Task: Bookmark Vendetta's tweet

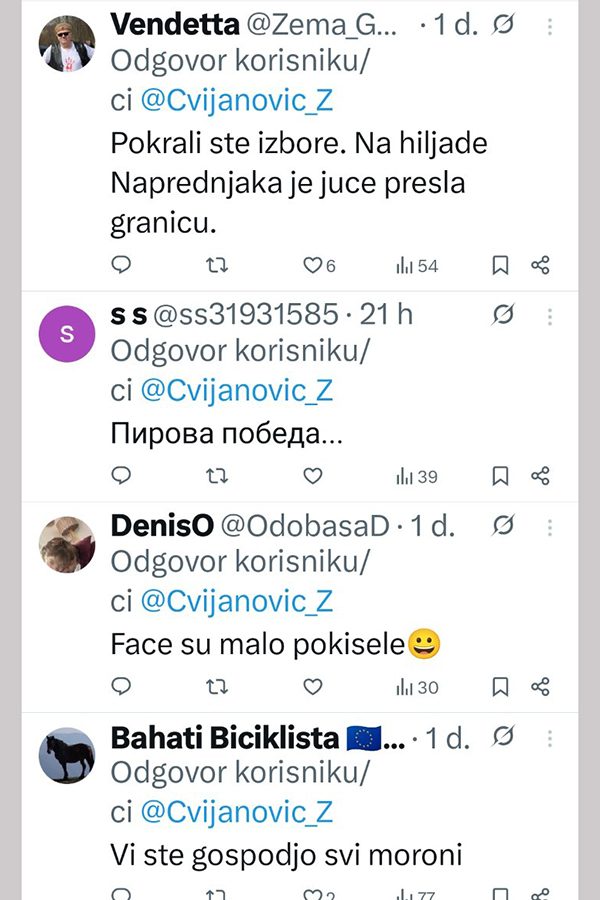Action: (500, 265)
